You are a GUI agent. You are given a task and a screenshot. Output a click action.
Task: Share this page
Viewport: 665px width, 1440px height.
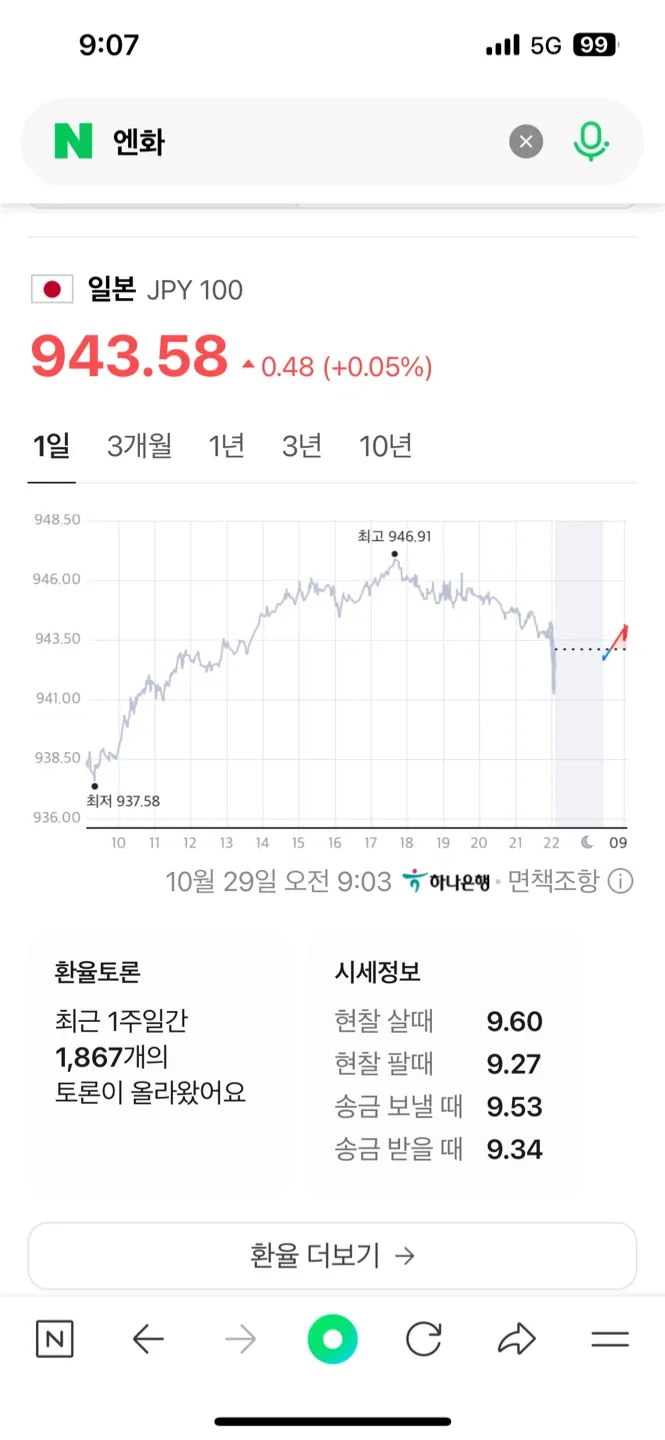pos(517,1339)
